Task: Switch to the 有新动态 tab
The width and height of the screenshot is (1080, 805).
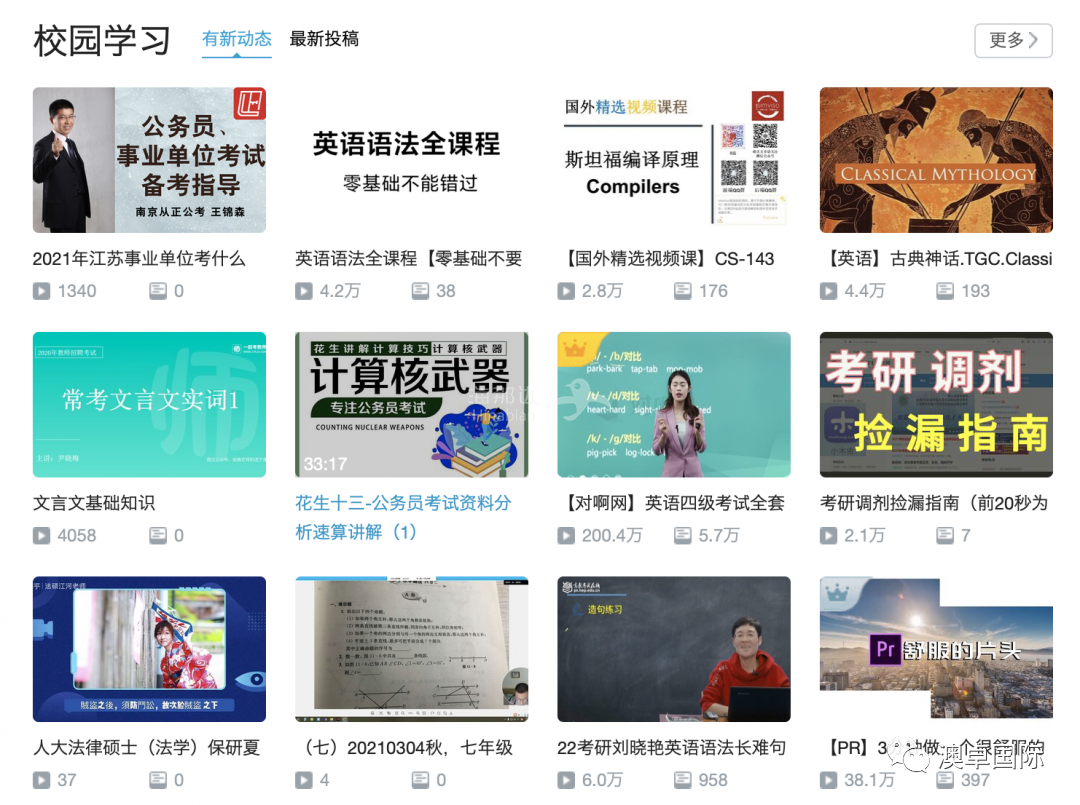Action: point(236,39)
